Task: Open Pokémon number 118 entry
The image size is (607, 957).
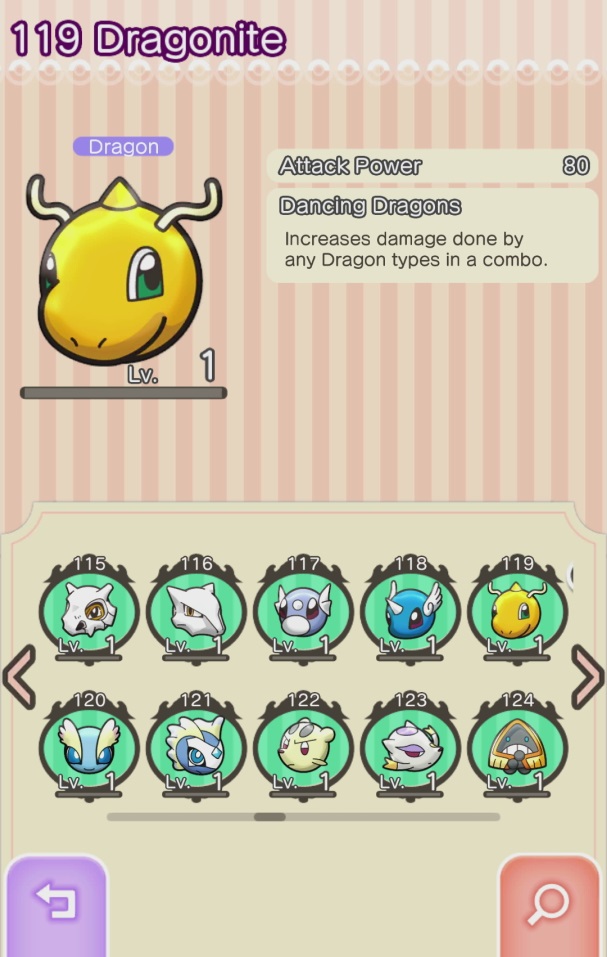Action: point(410,610)
